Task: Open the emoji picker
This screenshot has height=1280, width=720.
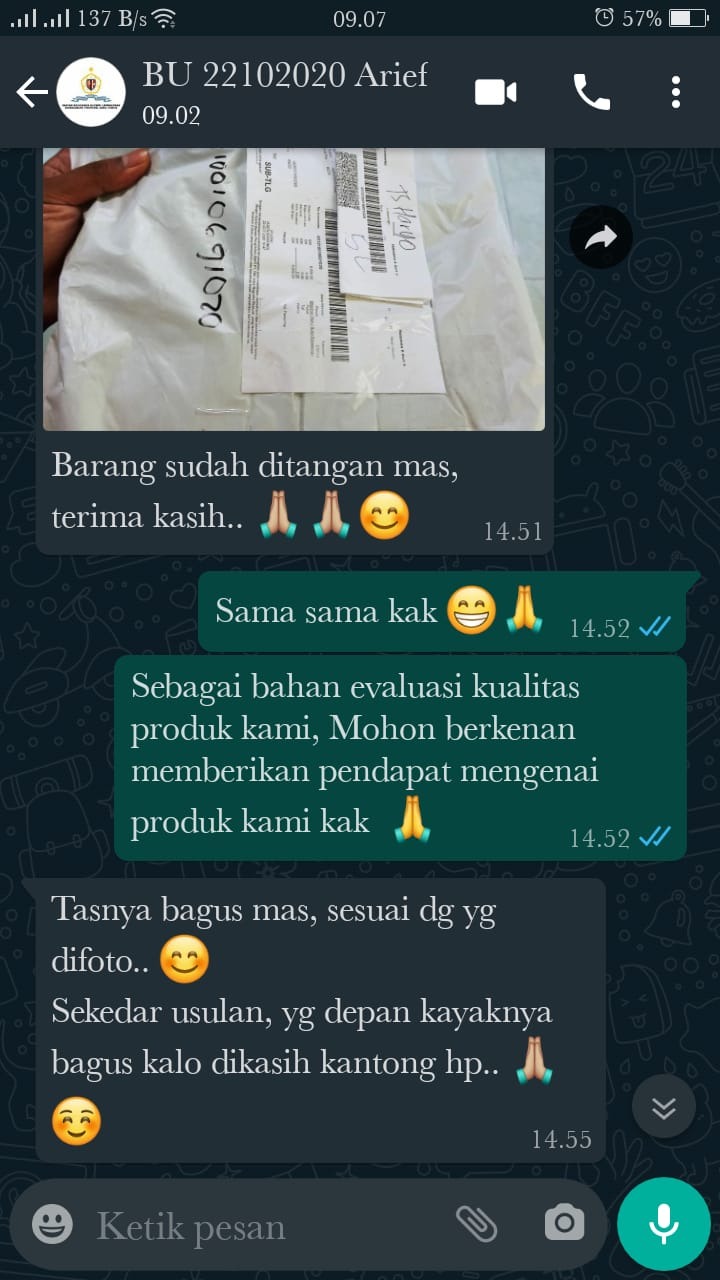Action: [x=52, y=1224]
